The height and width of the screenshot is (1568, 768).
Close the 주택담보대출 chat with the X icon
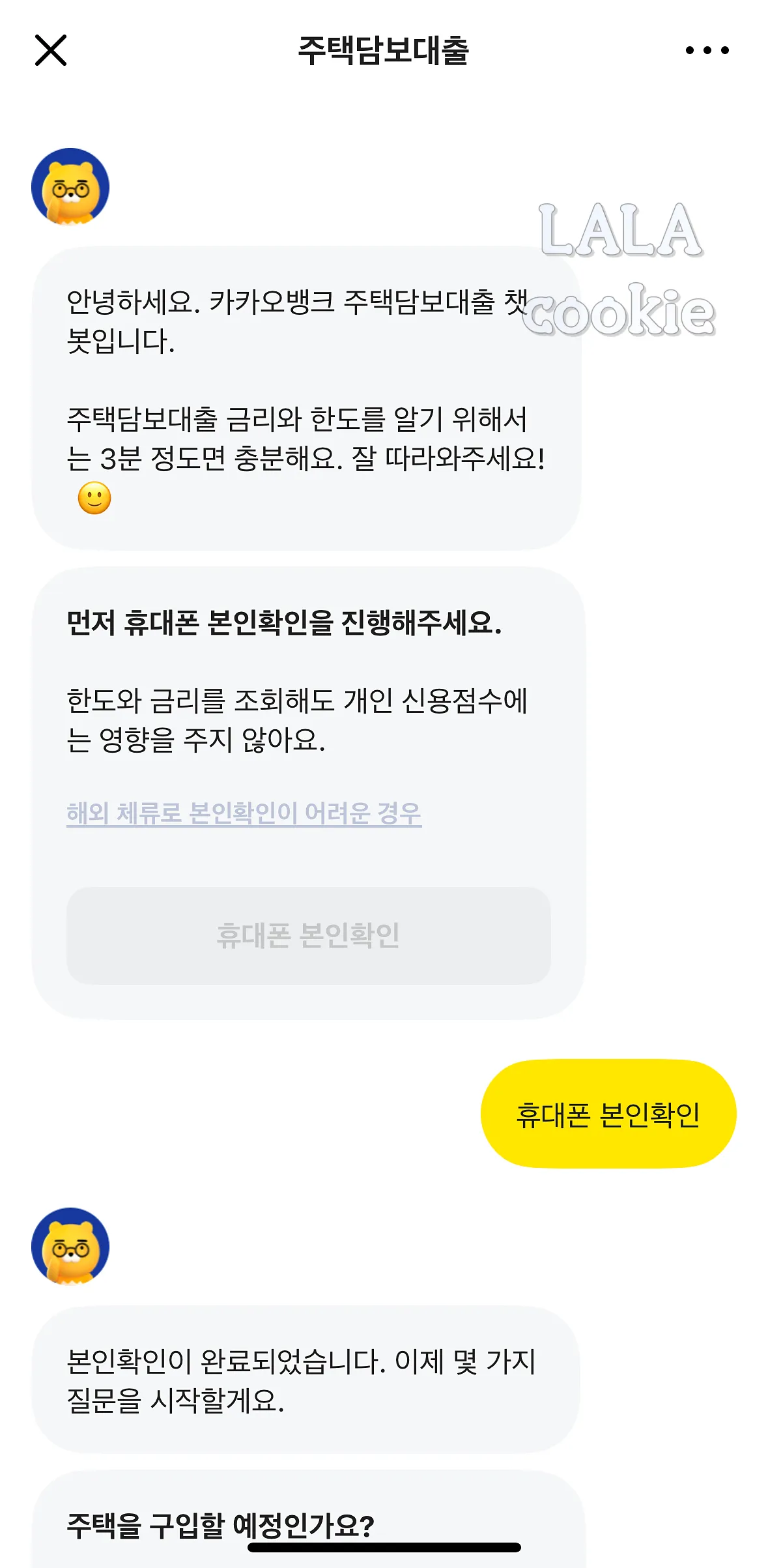pos(51,49)
